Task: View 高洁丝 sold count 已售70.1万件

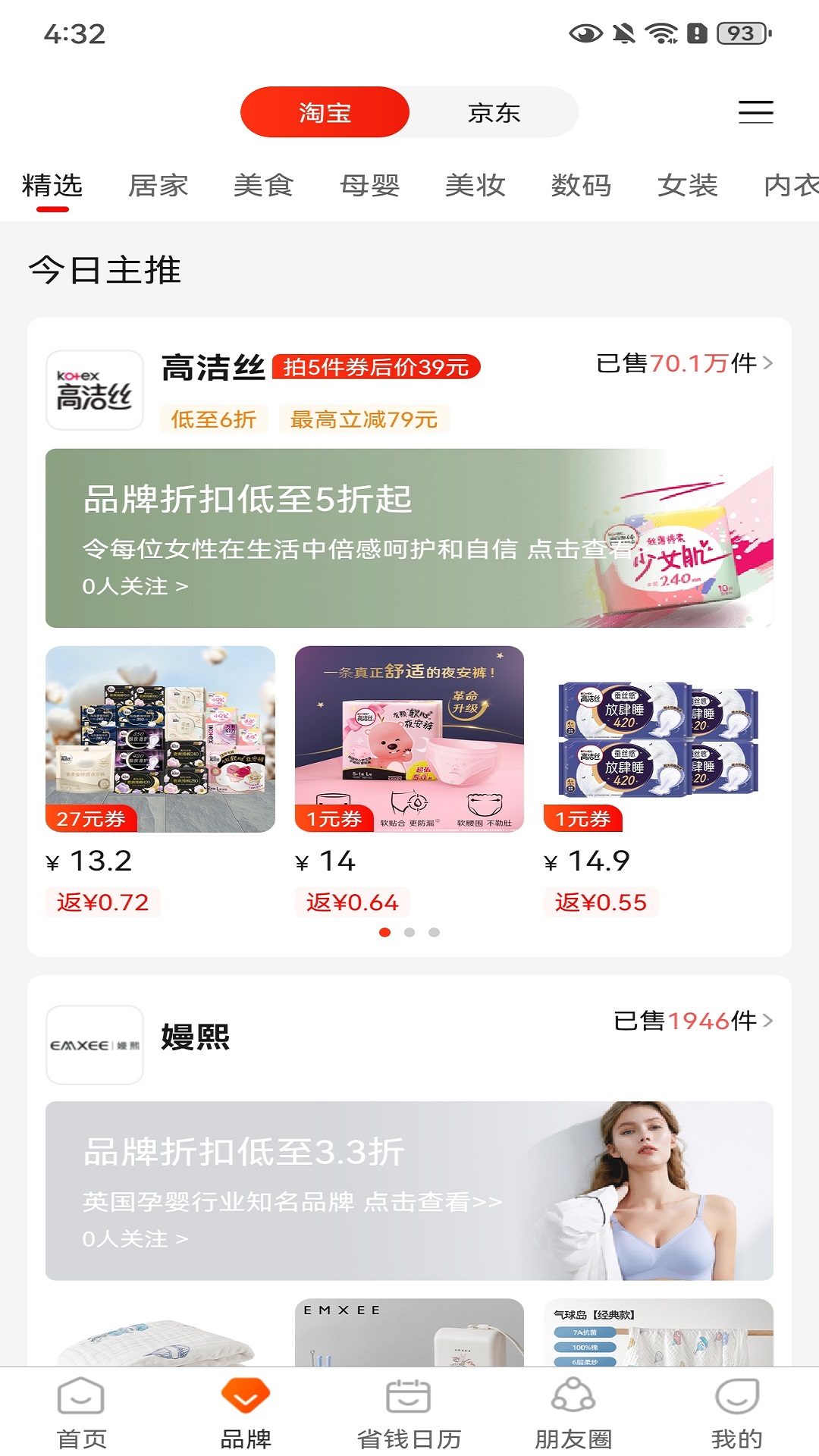Action: (684, 363)
